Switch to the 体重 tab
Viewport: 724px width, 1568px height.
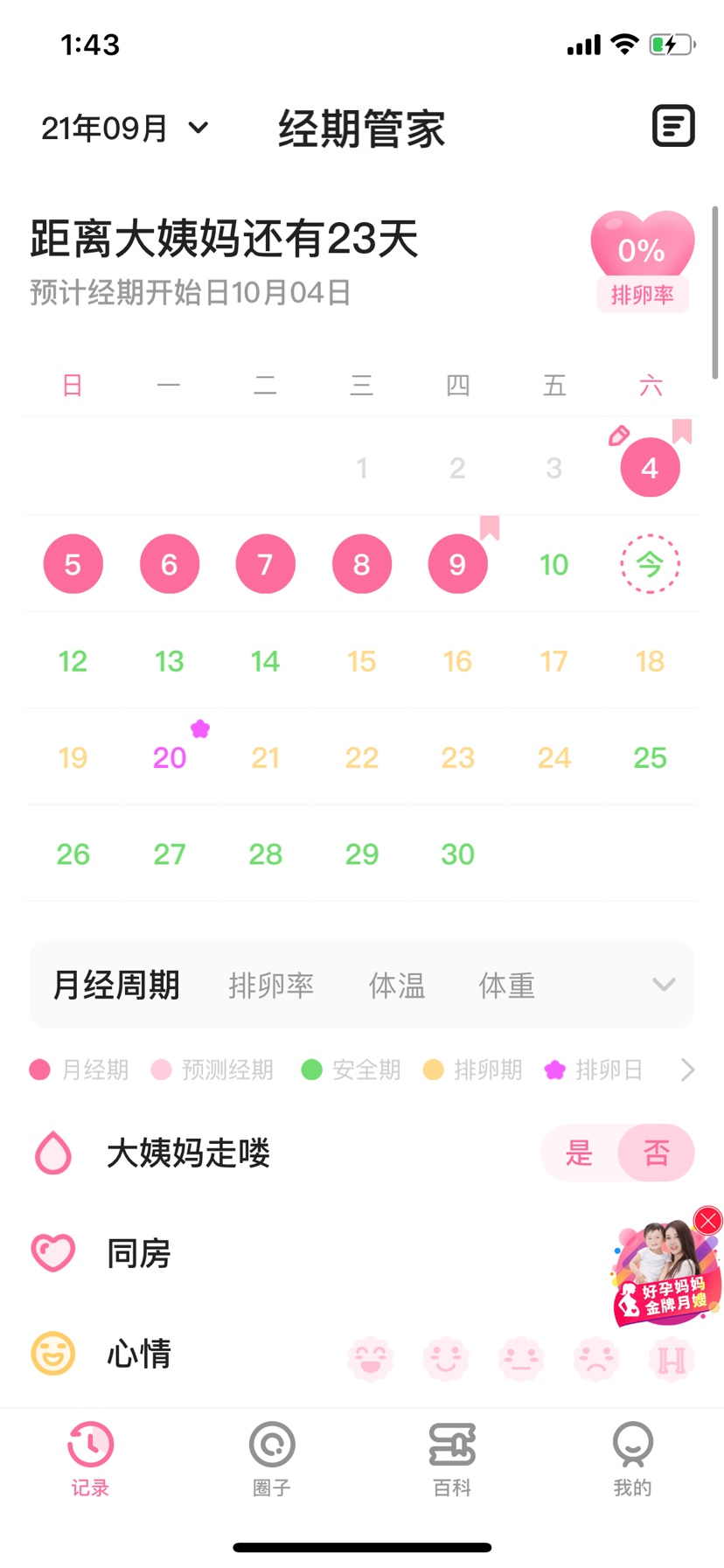pos(506,986)
